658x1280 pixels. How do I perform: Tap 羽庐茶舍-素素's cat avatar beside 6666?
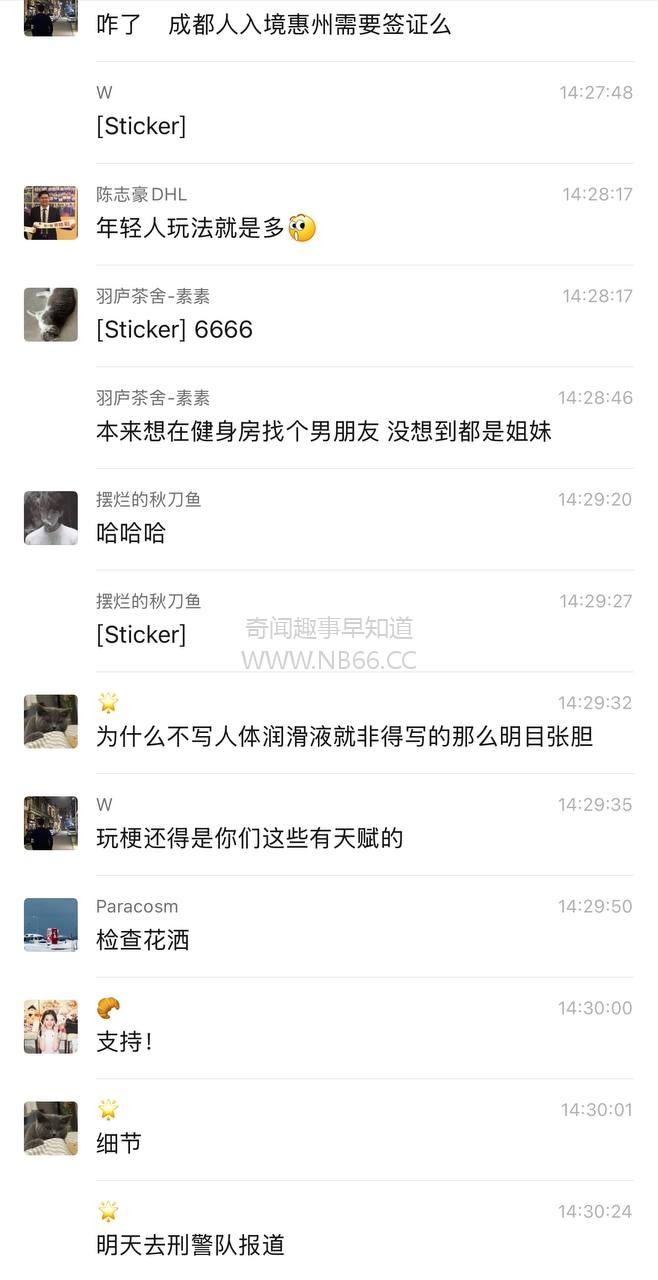[x=50, y=315]
